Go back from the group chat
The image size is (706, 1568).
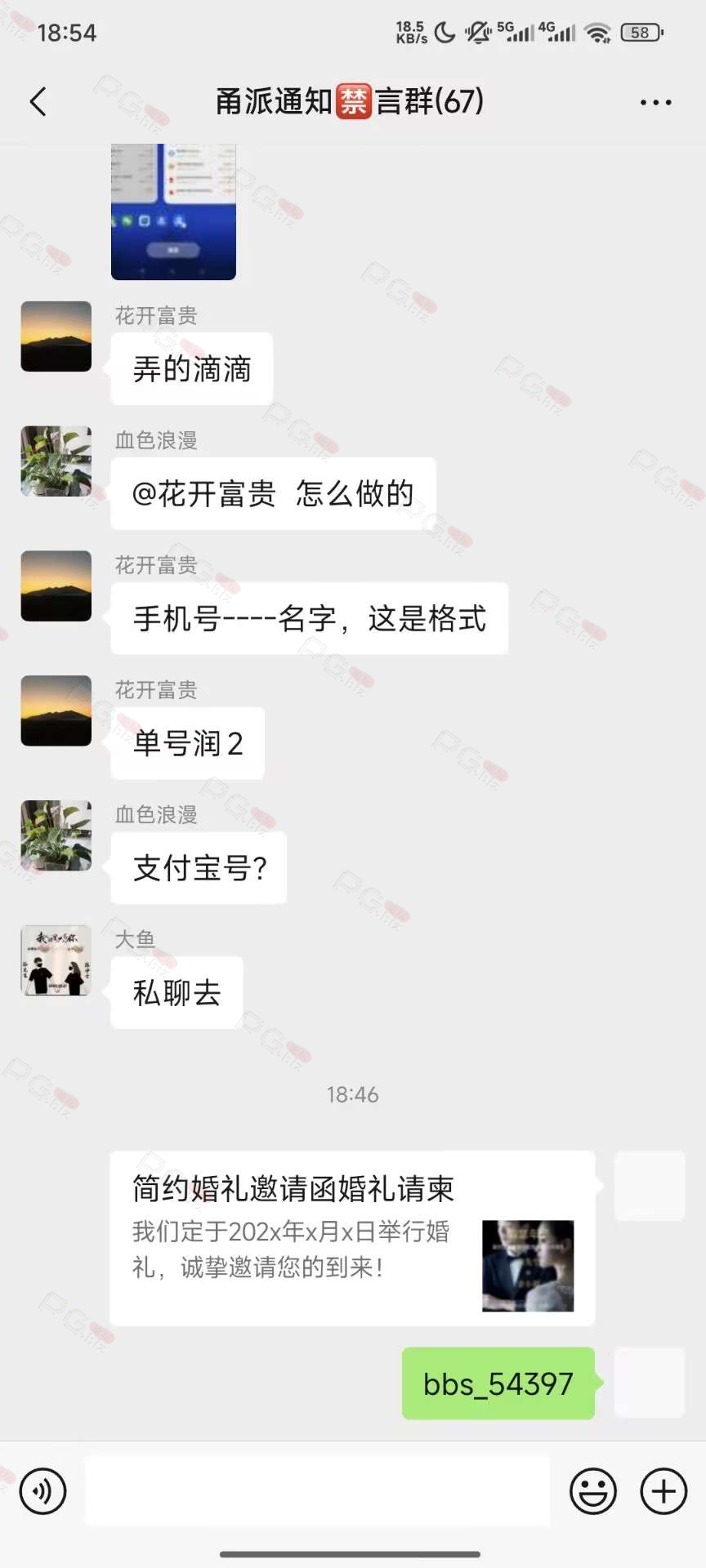[38, 102]
